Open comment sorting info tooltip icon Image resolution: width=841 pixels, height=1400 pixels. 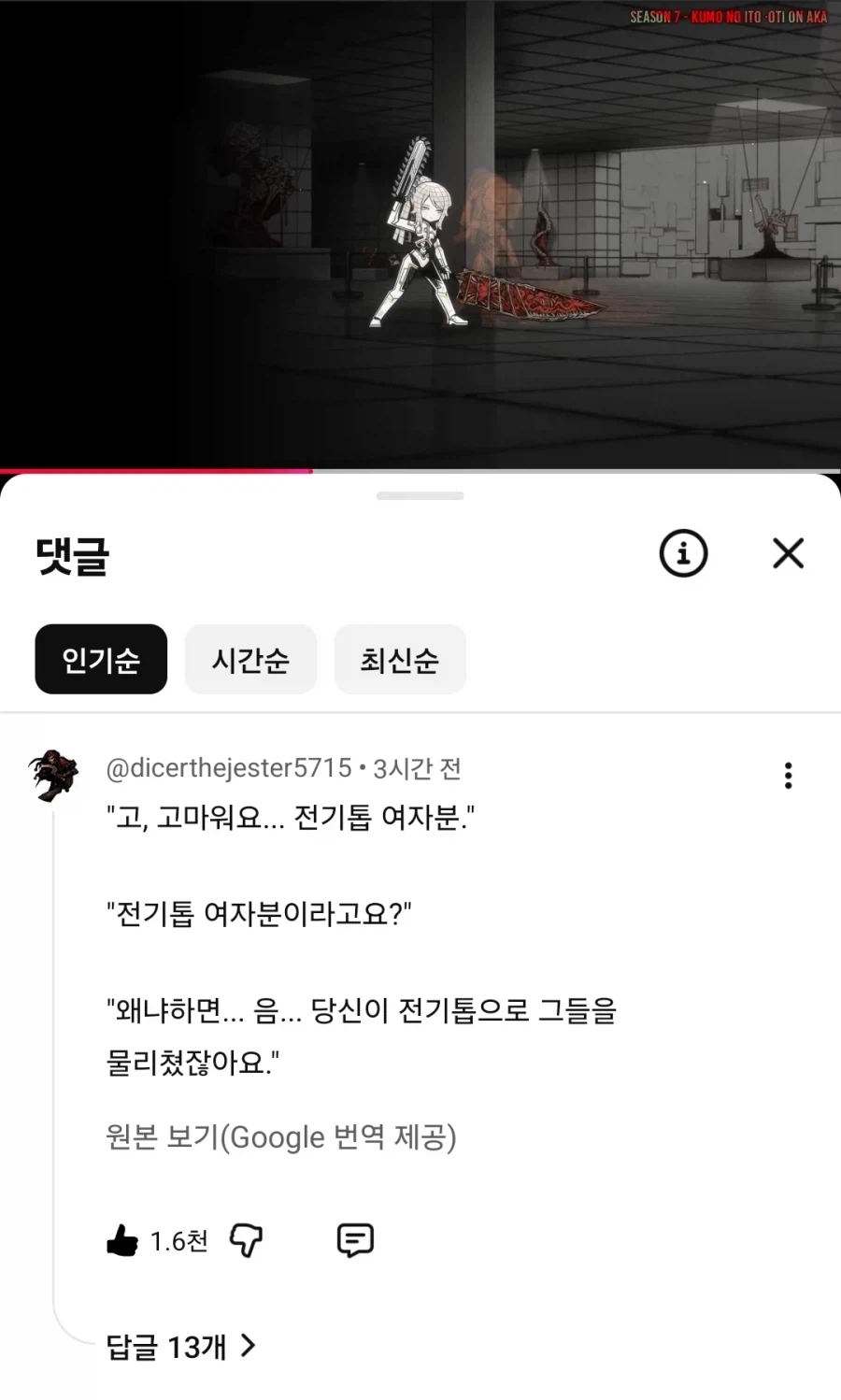(x=682, y=553)
